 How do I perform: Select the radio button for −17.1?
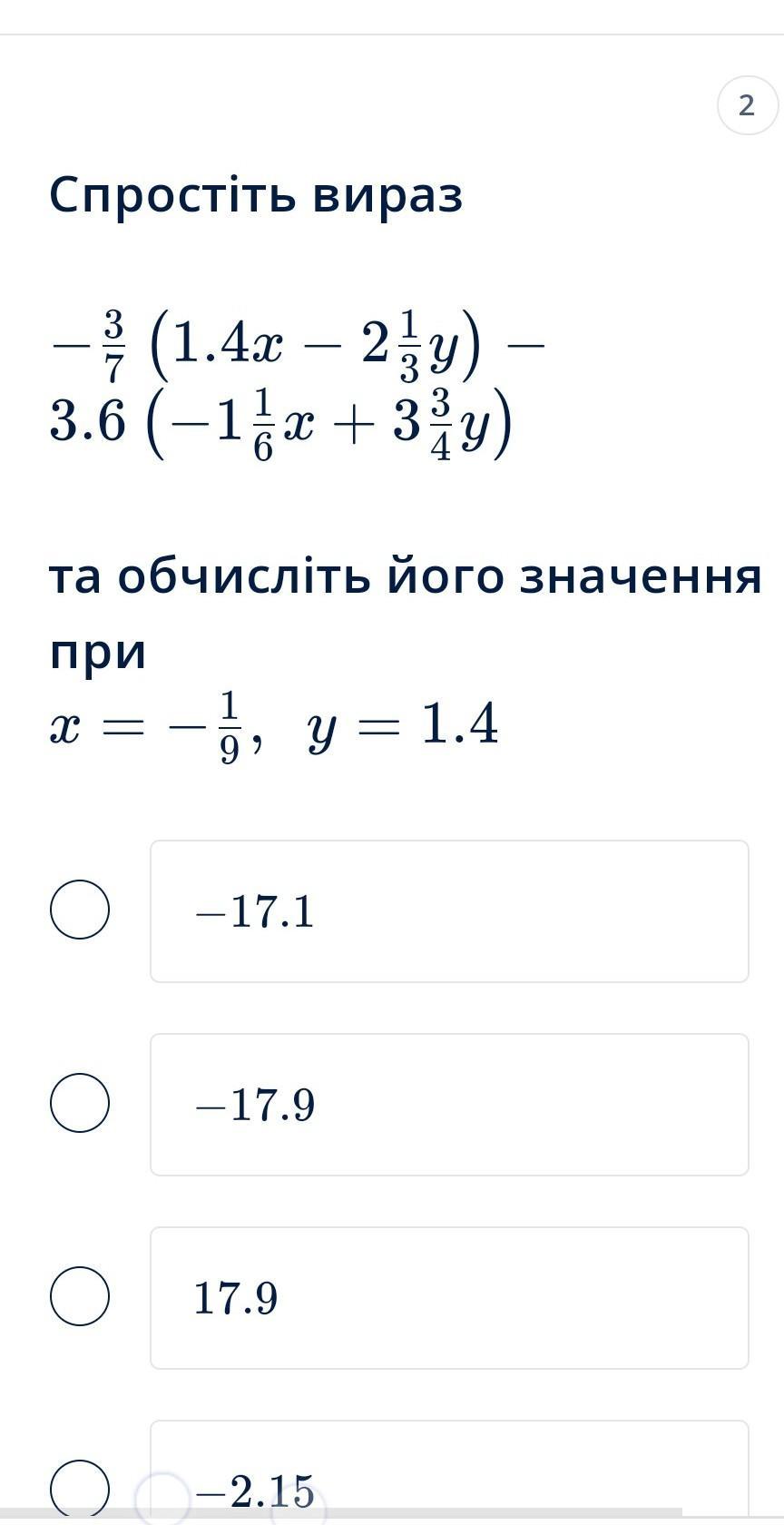(80, 910)
